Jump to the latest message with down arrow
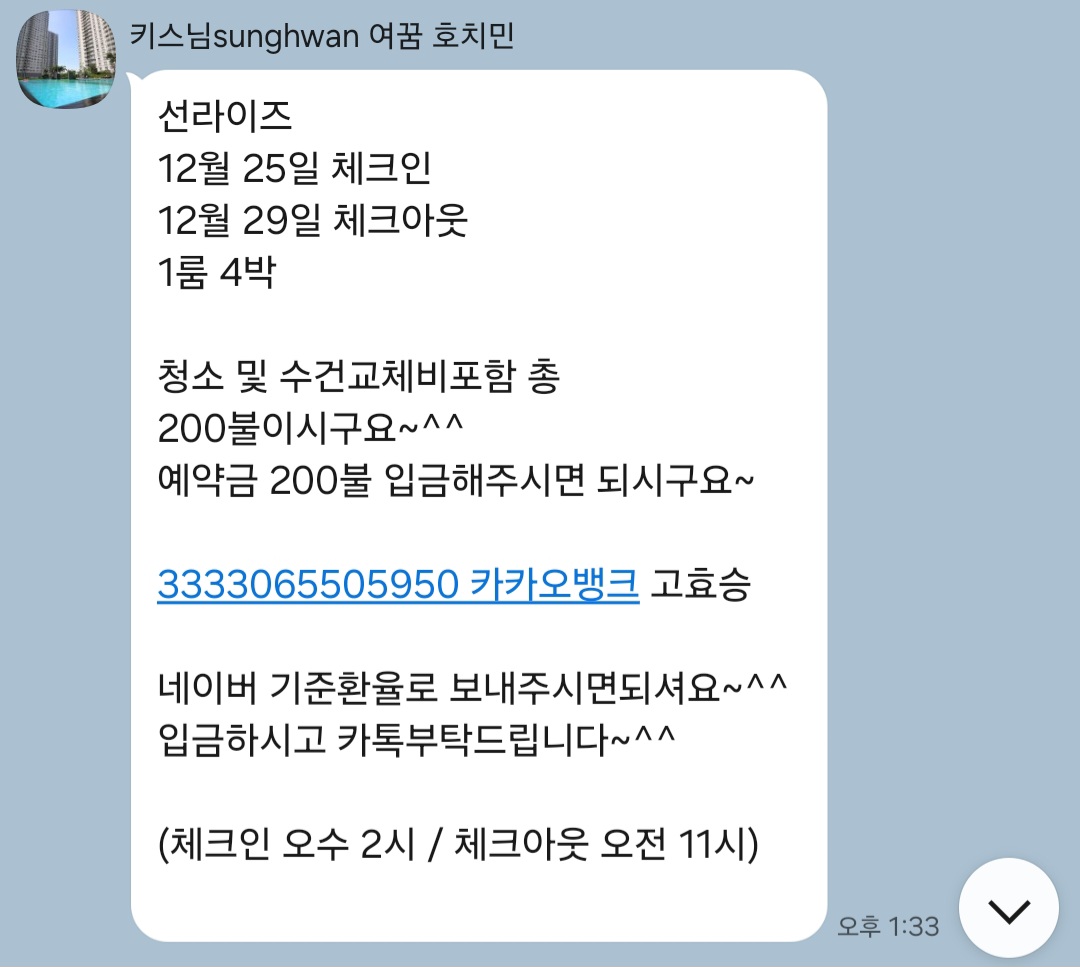Viewport: 1080px width, 967px height. tap(1008, 908)
